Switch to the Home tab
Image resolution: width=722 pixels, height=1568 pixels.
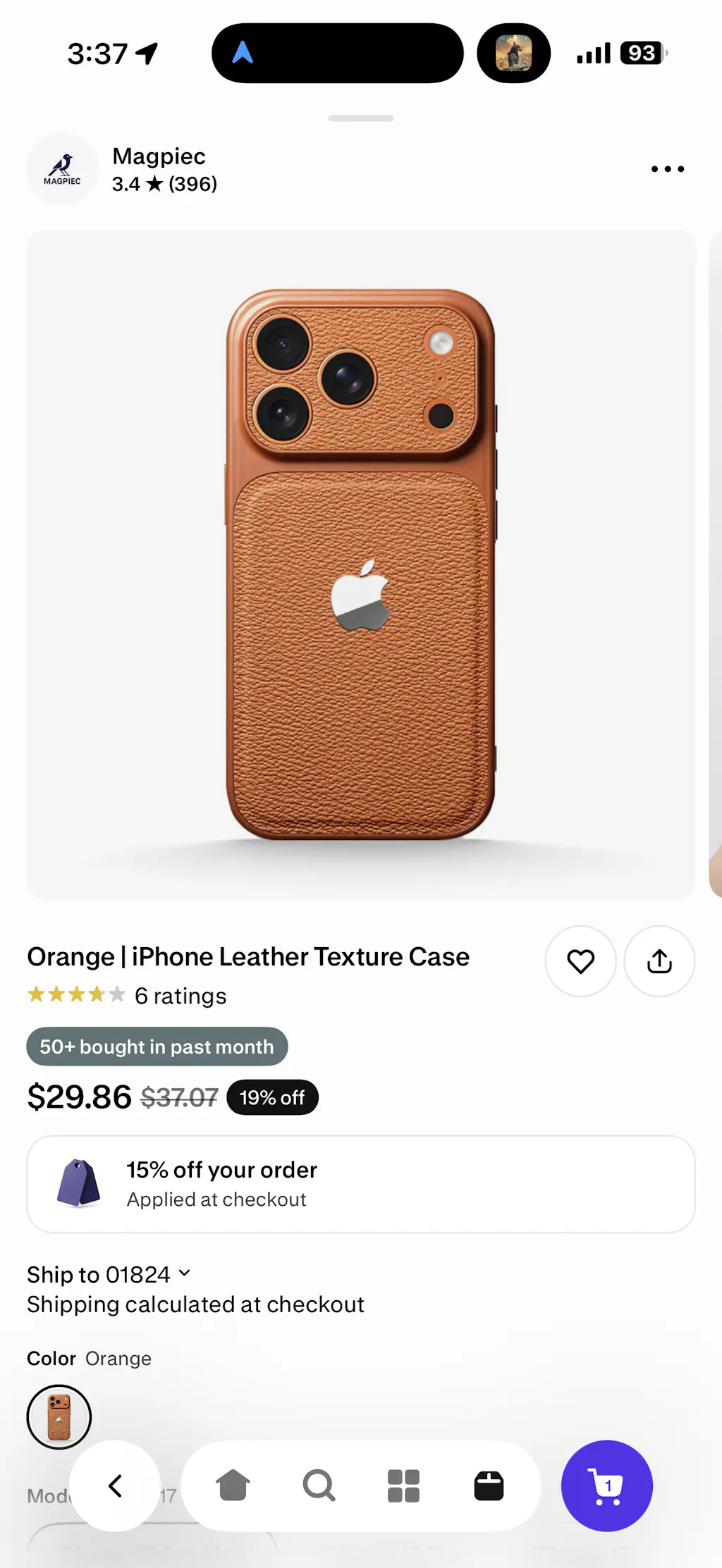pos(233,1486)
